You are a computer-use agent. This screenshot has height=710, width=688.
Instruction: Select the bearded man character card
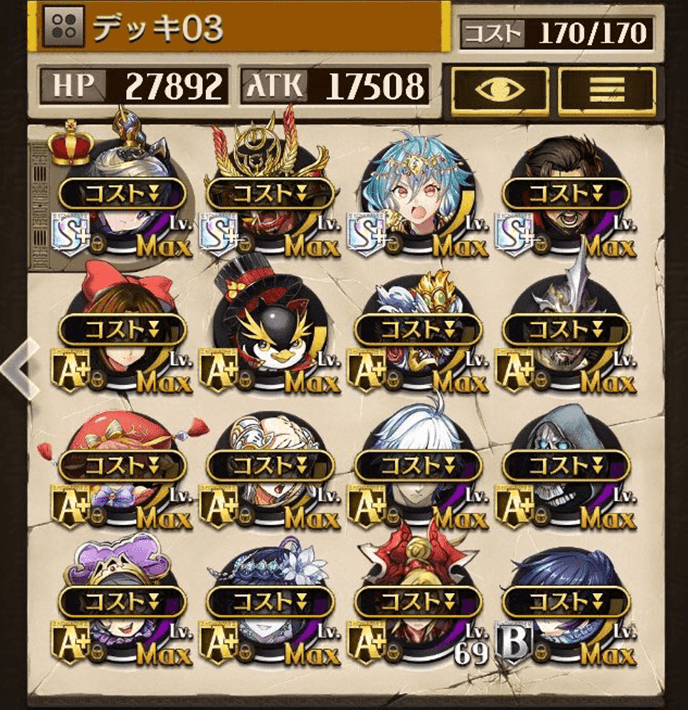564,190
